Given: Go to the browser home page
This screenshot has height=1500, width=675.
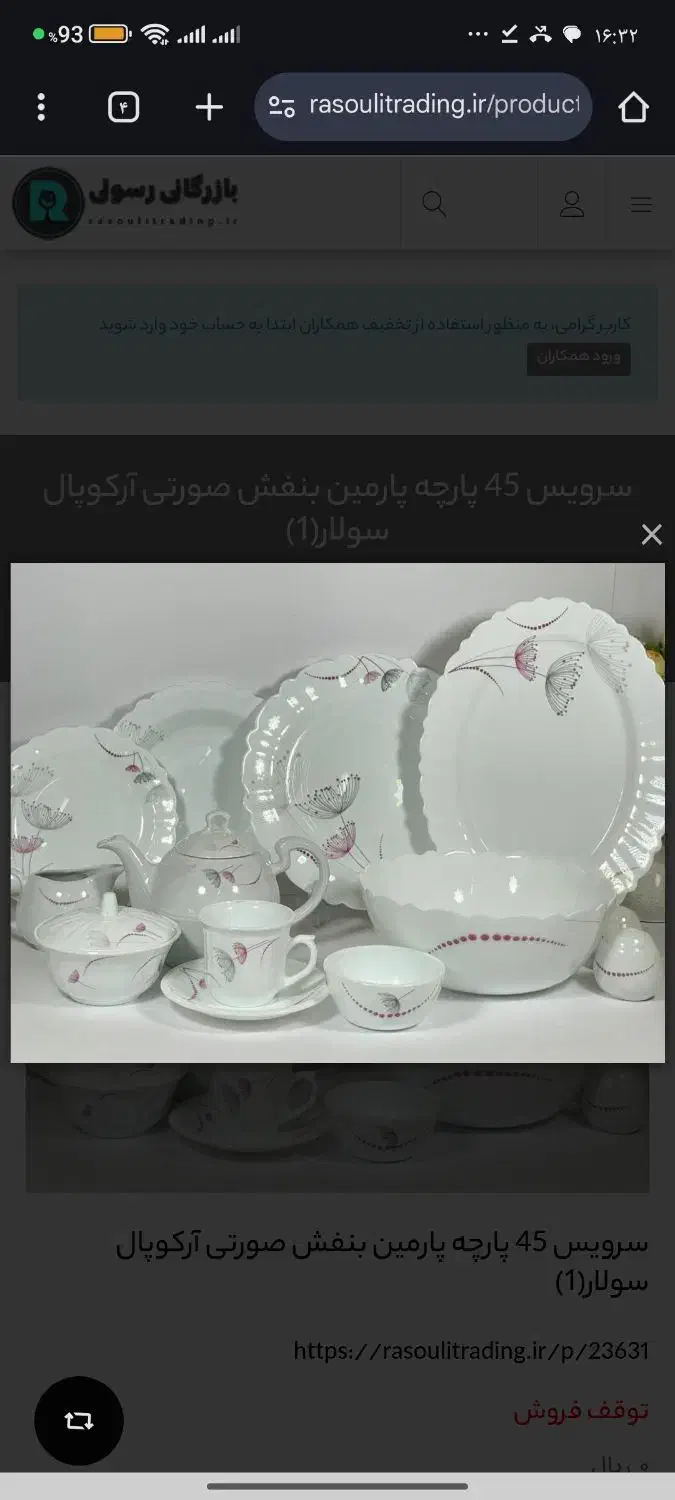Looking at the screenshot, I should (633, 107).
